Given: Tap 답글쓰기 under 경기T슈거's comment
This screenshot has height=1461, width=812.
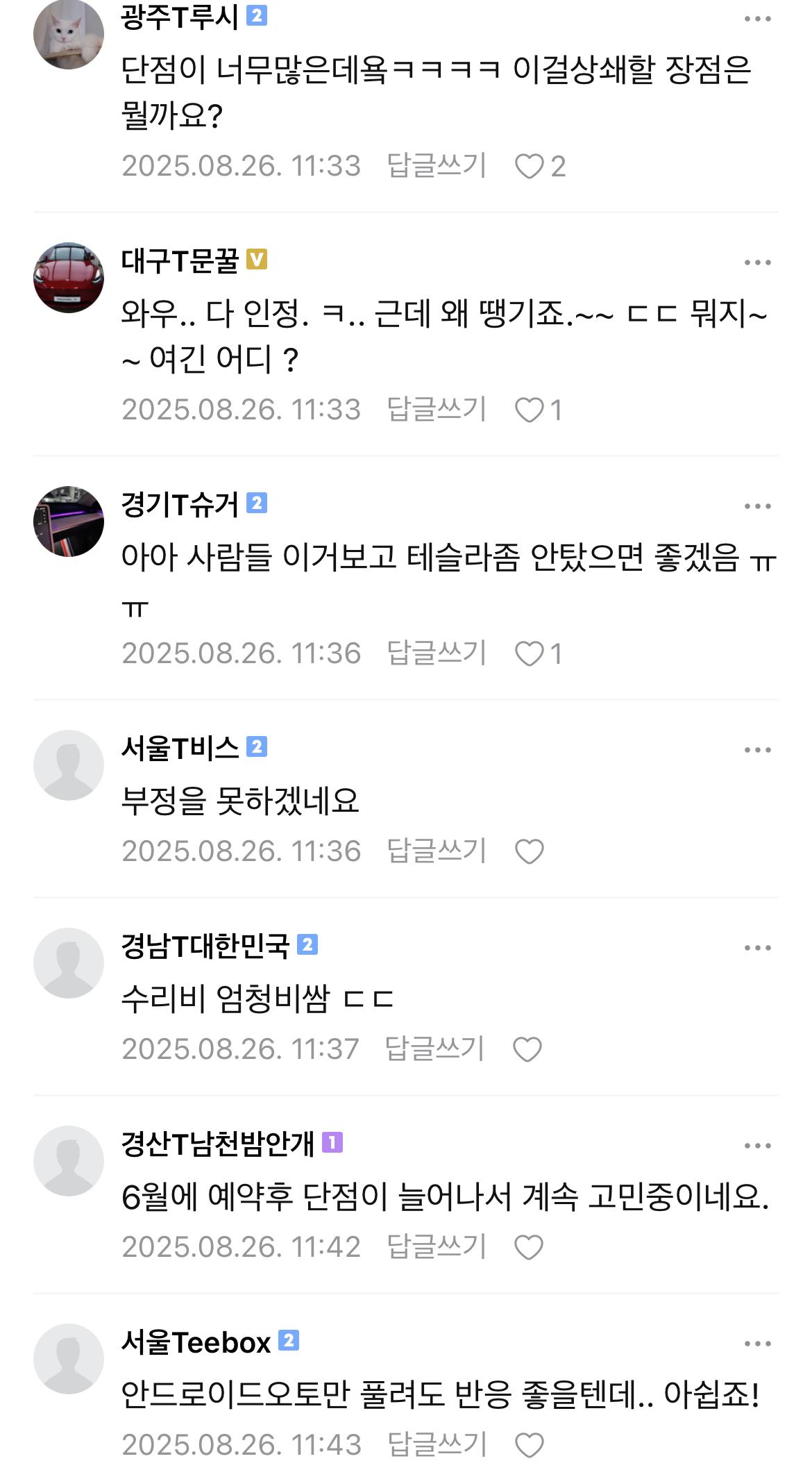Looking at the screenshot, I should pos(437,653).
